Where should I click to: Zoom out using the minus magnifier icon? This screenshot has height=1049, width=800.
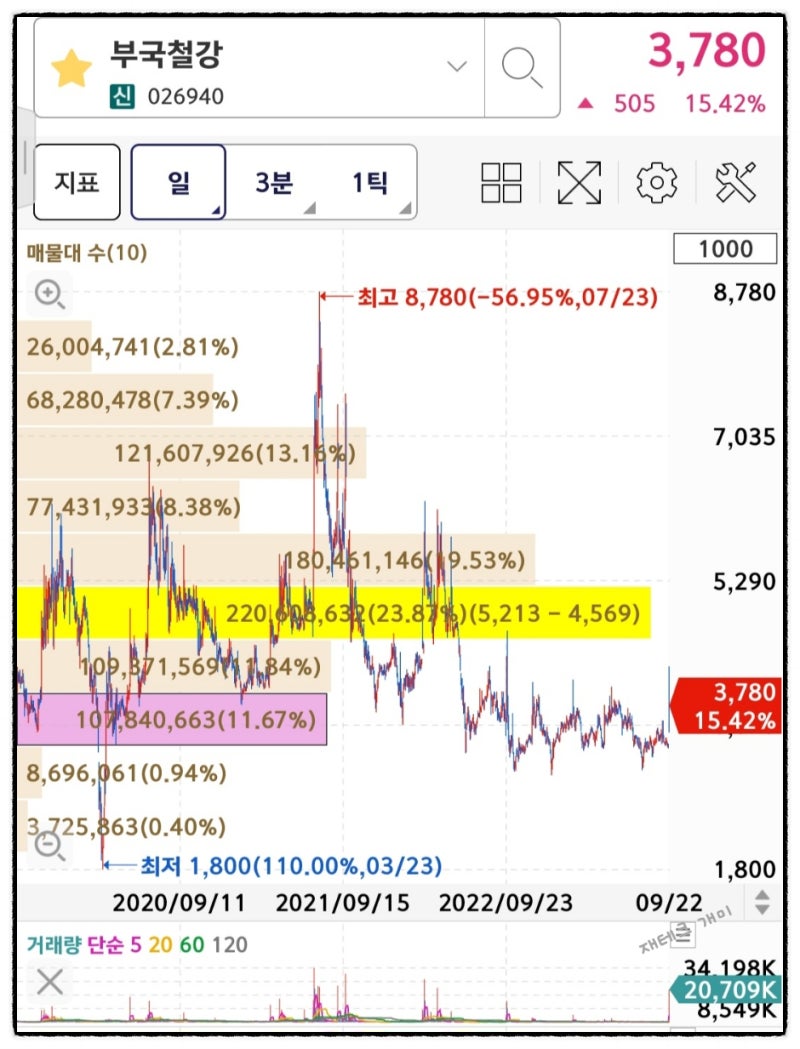[47, 847]
